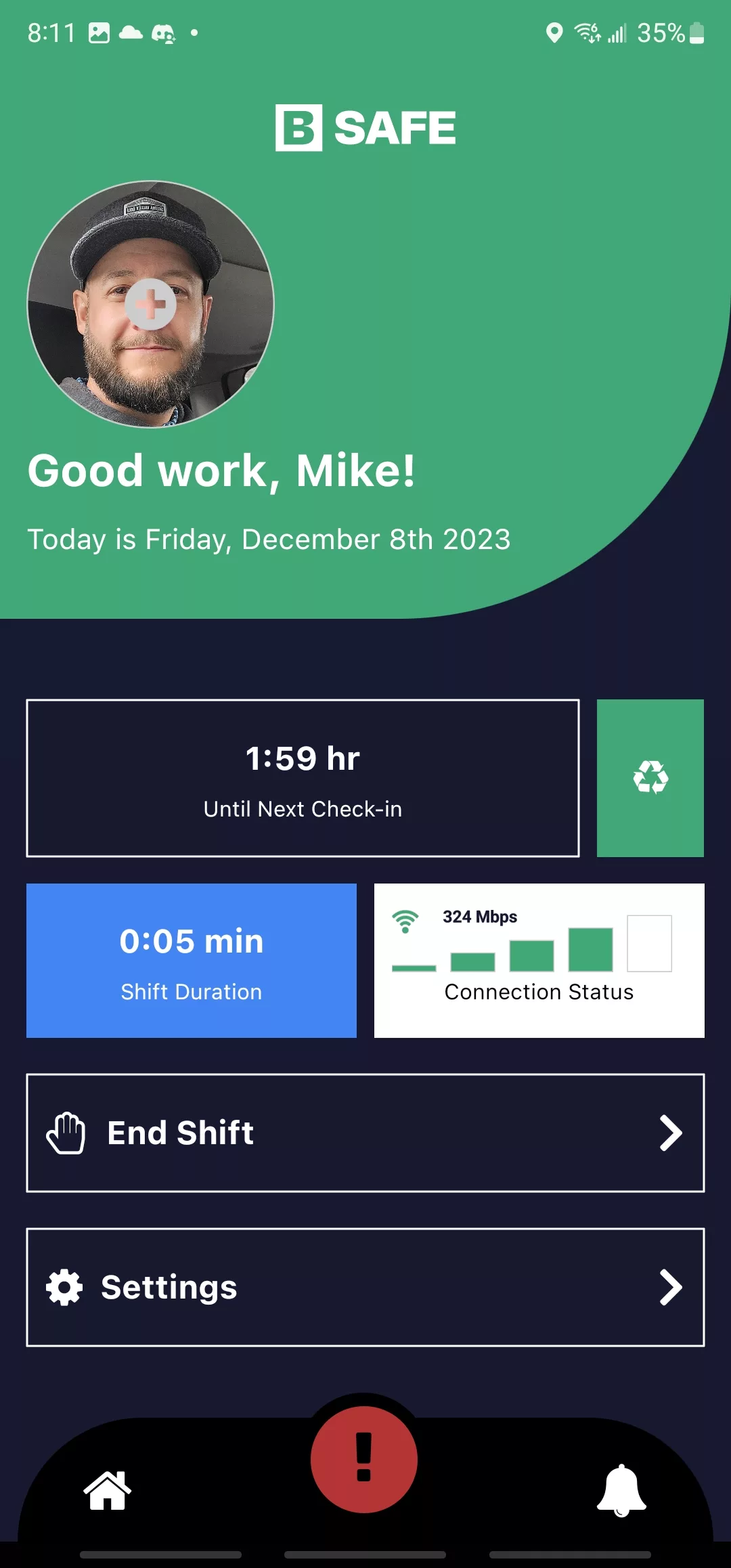Tap the Shift Duration tile

[192, 961]
